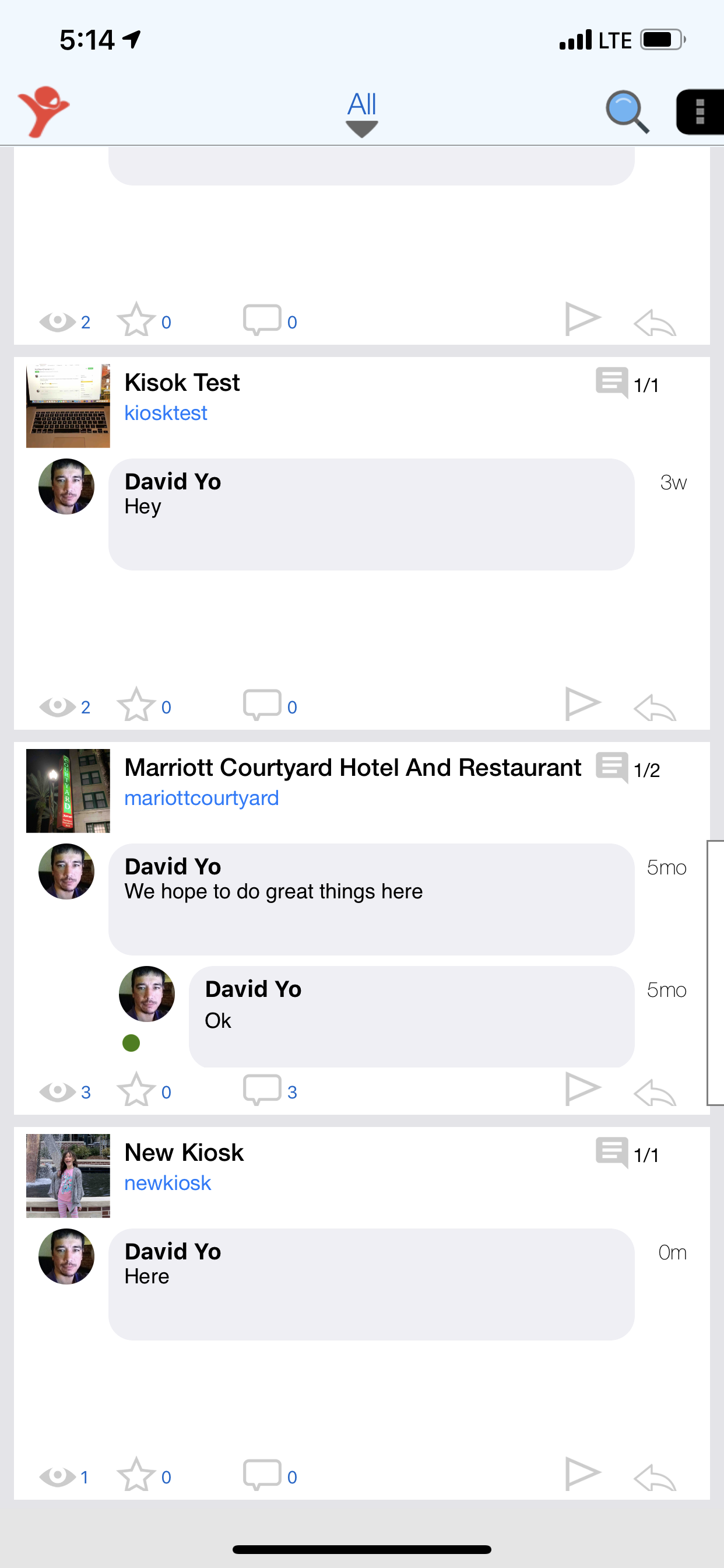The image size is (724, 1568).
Task: Star the Kisok Test post
Action: click(x=136, y=705)
